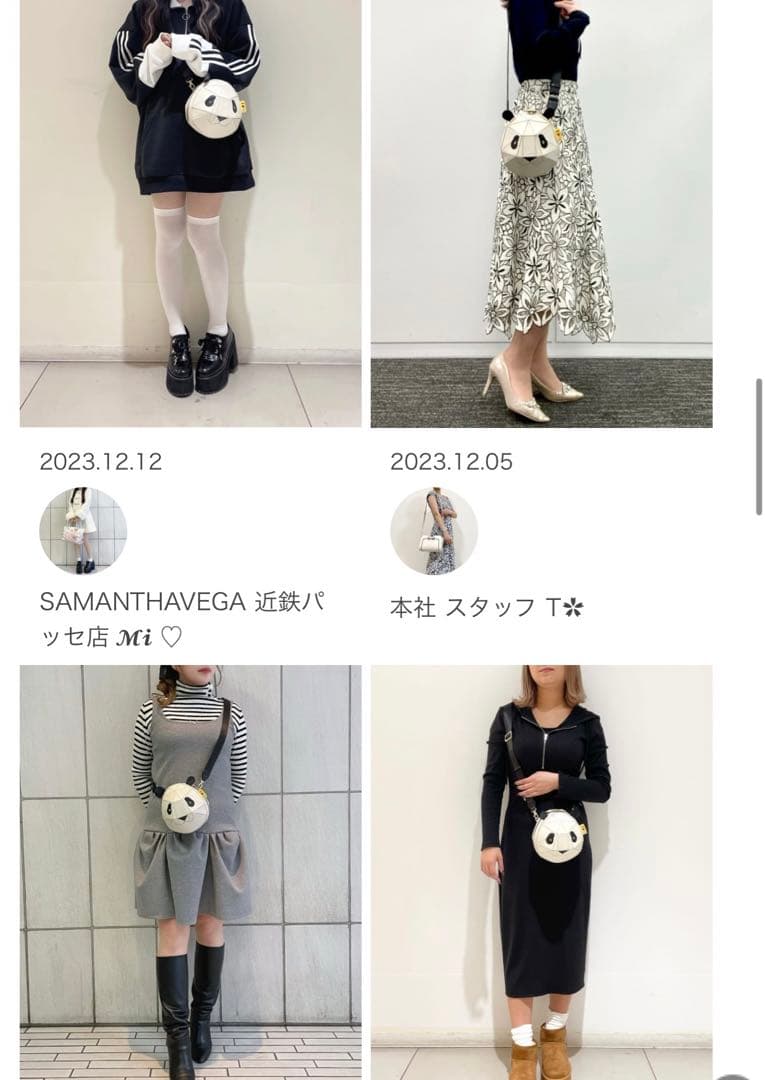Select the 2023.12.05 post date
Image resolution: width=765 pixels, height=1080 pixels.
[450, 462]
